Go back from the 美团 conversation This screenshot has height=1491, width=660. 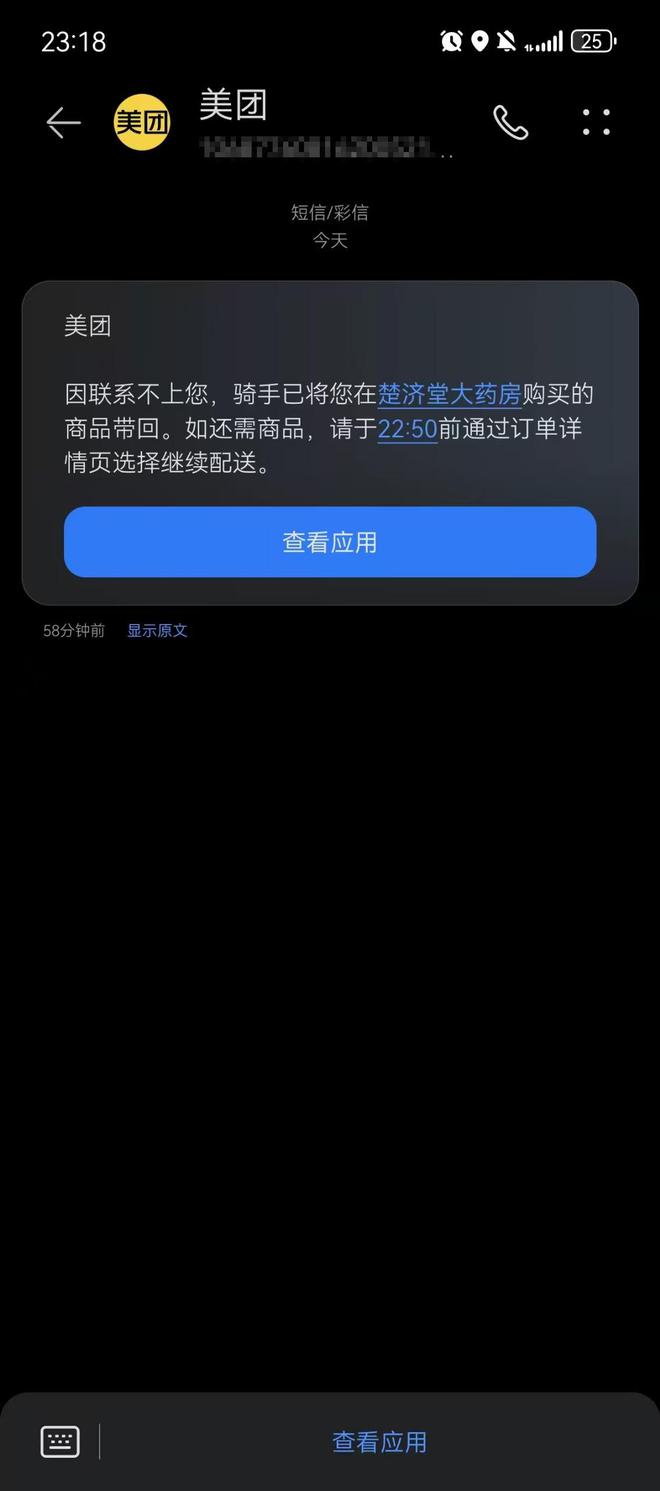[63, 122]
